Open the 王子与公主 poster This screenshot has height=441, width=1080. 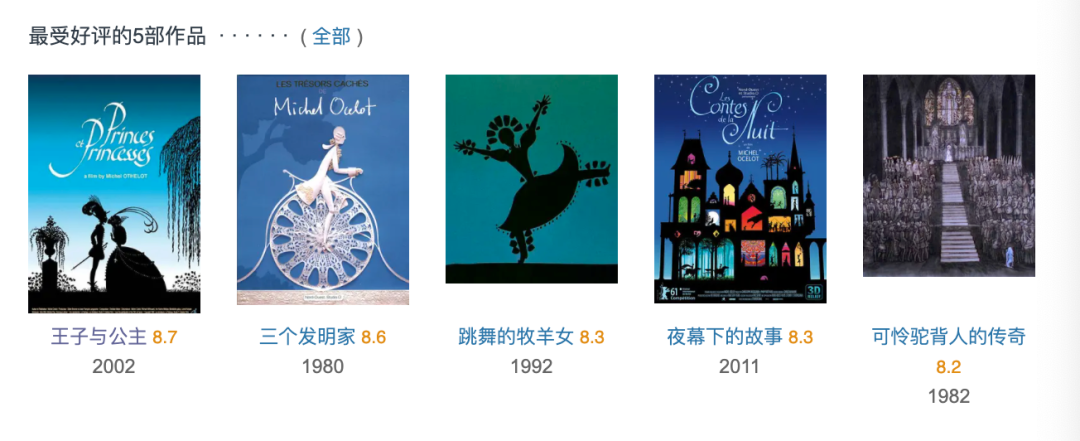click(x=114, y=194)
